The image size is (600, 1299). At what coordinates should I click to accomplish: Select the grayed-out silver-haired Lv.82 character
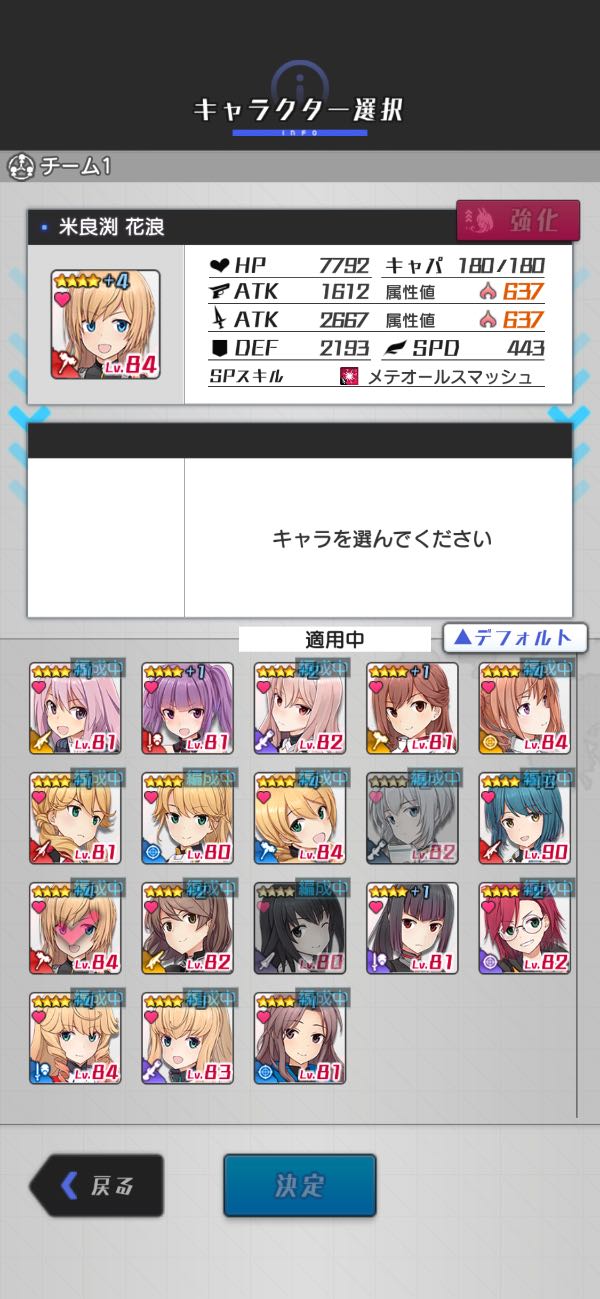[412, 818]
